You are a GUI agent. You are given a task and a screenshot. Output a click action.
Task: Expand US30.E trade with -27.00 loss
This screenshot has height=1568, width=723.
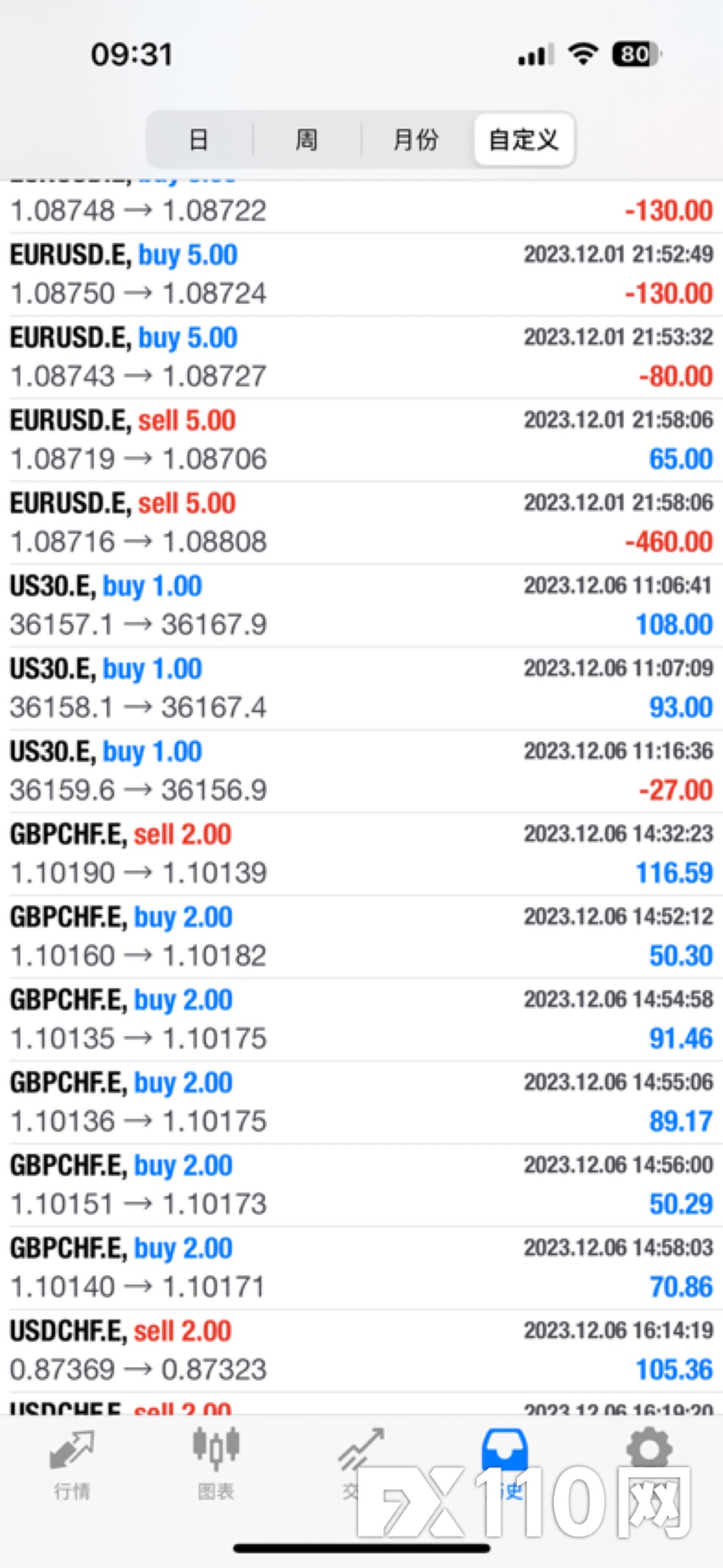pyautogui.click(x=361, y=771)
